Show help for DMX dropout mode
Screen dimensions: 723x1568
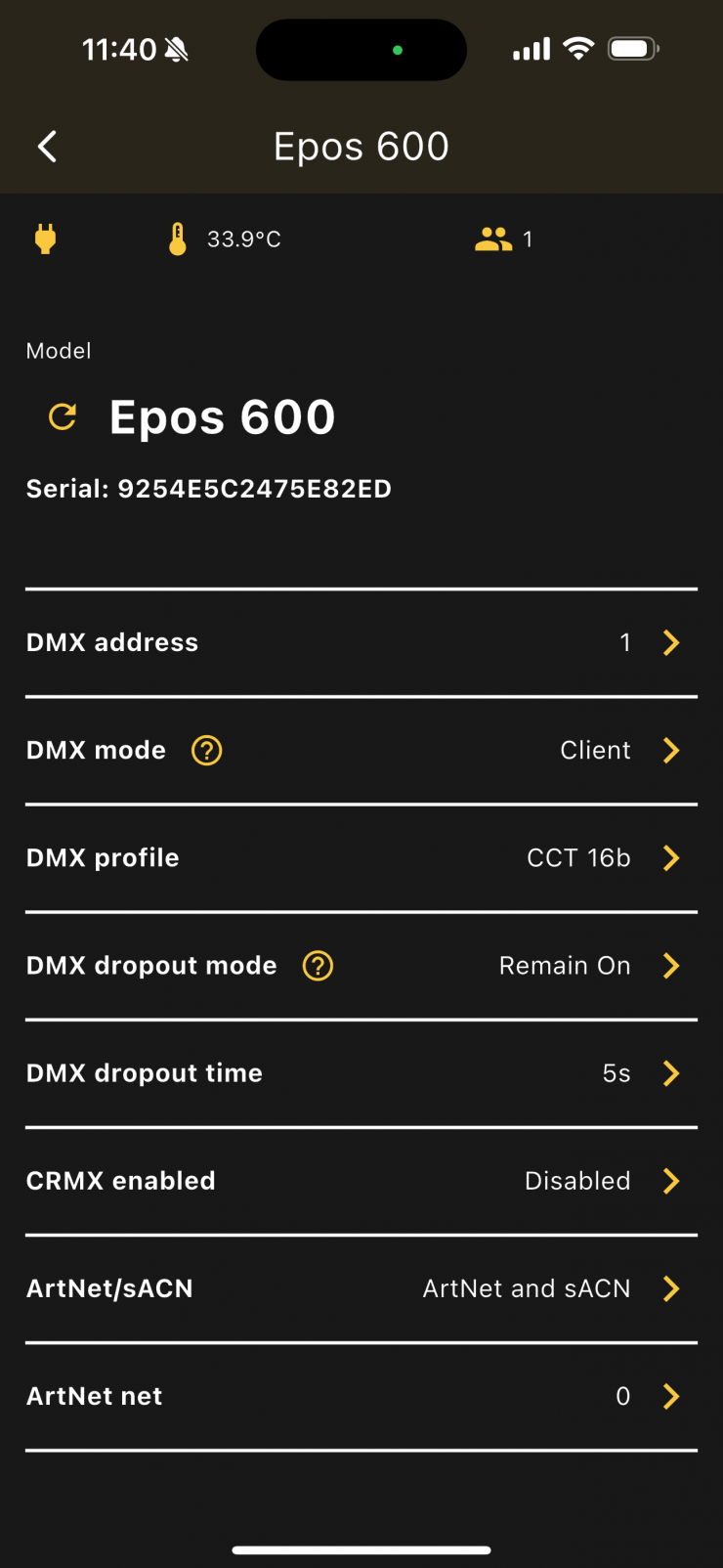[319, 966]
